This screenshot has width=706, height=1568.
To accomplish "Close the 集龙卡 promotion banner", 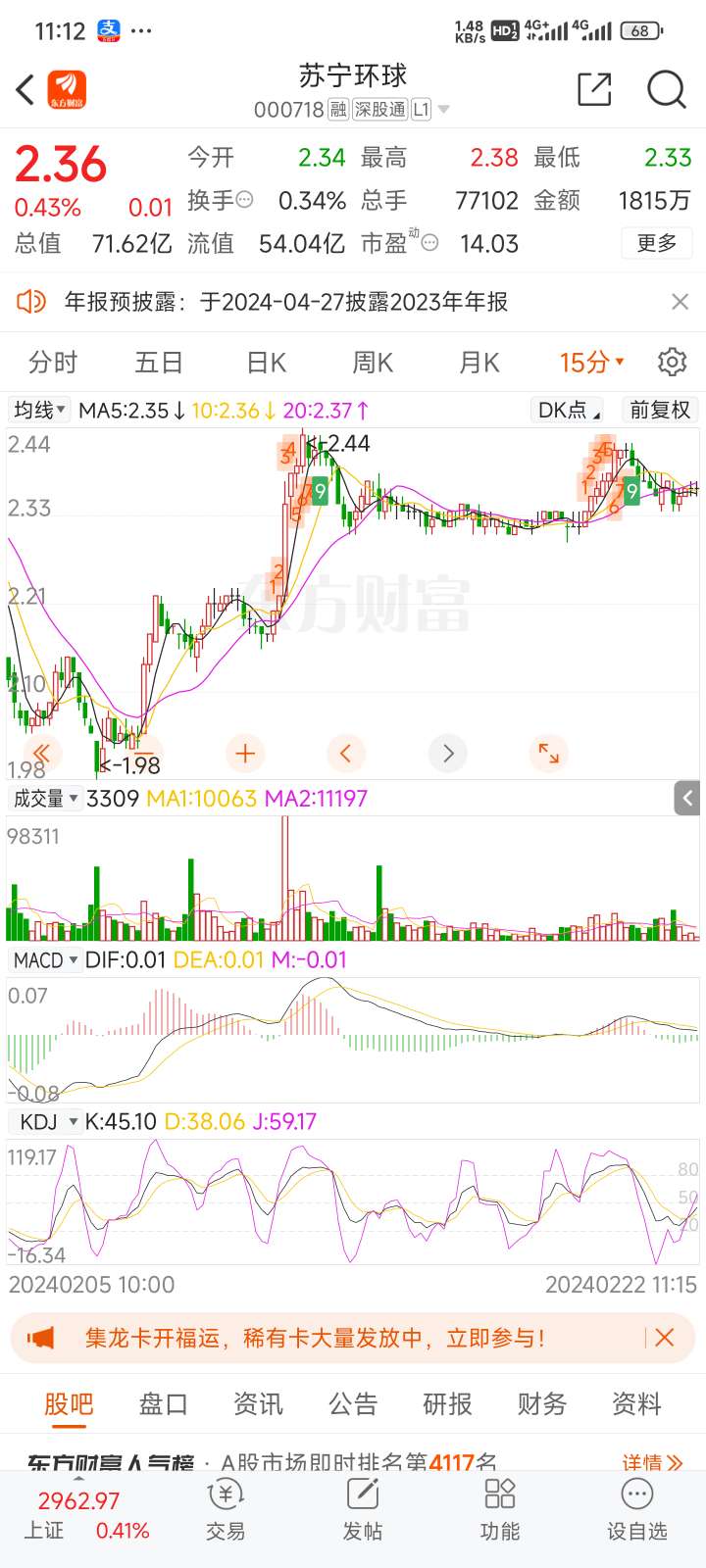I will (x=664, y=1338).
